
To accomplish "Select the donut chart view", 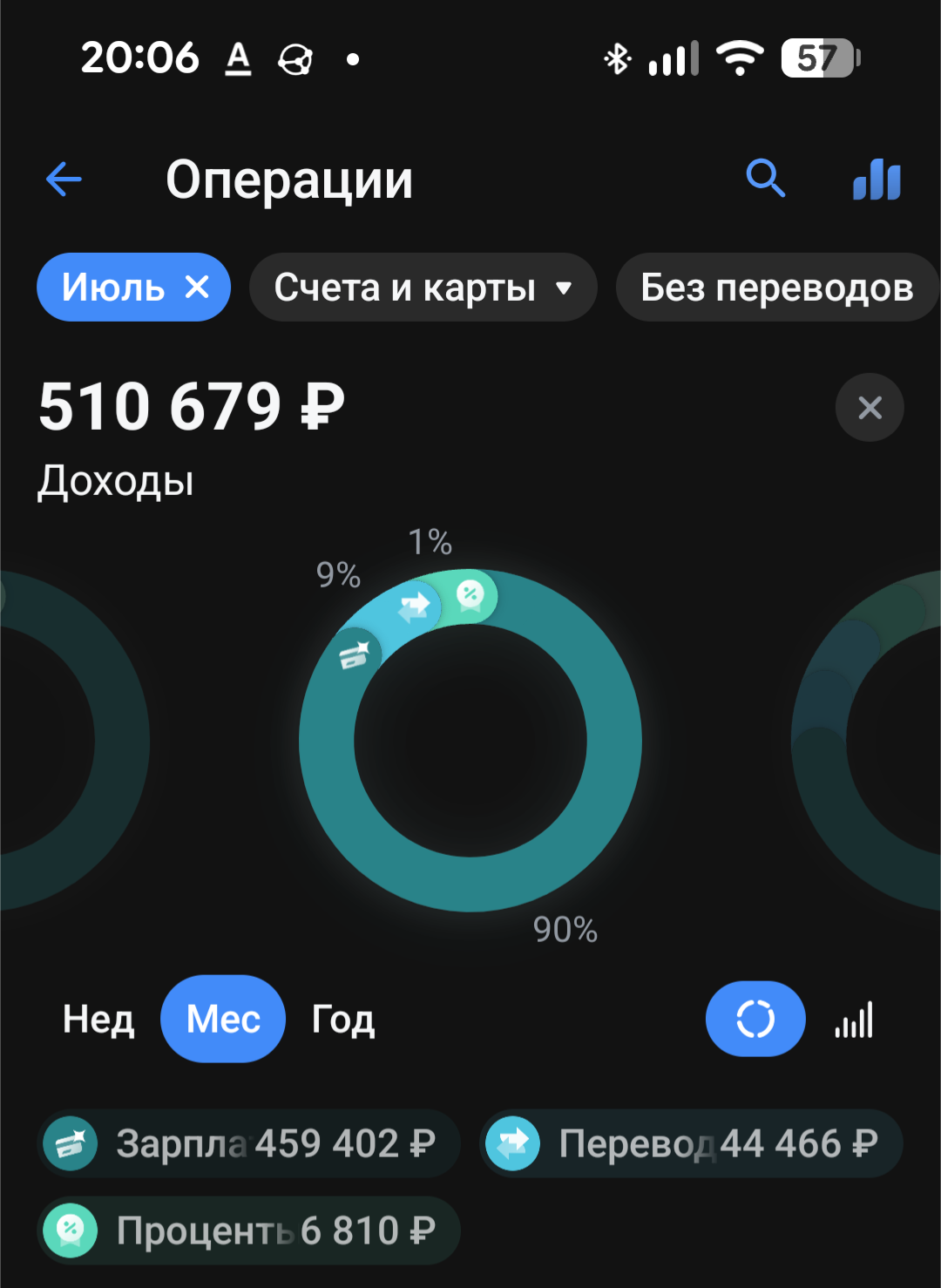I will [755, 1019].
